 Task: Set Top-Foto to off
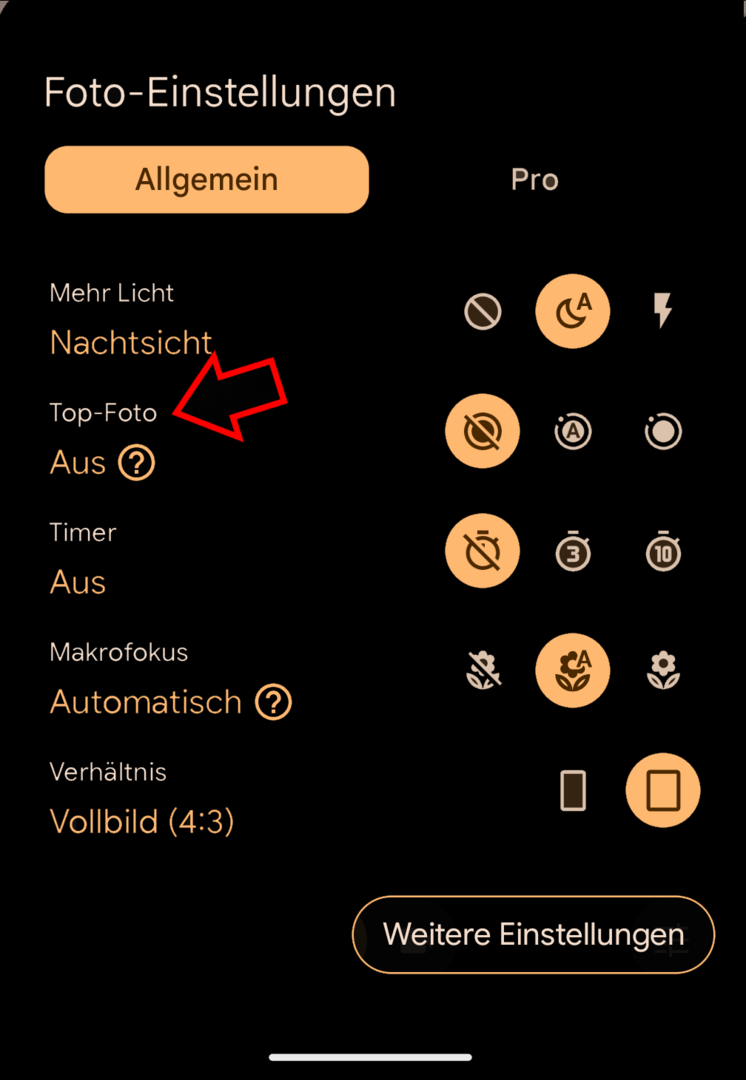(482, 432)
